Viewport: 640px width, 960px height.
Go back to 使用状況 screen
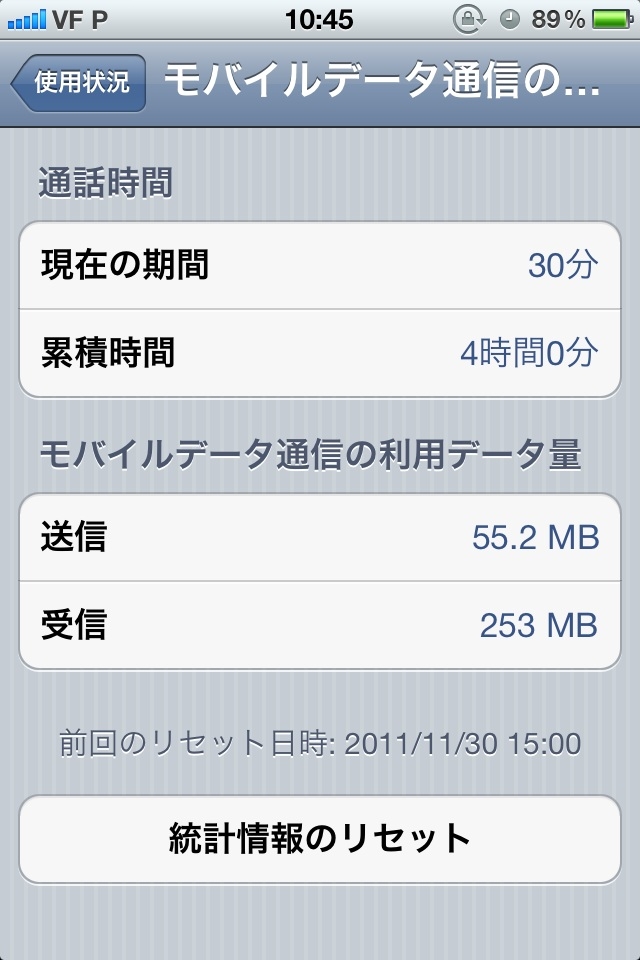(80, 82)
